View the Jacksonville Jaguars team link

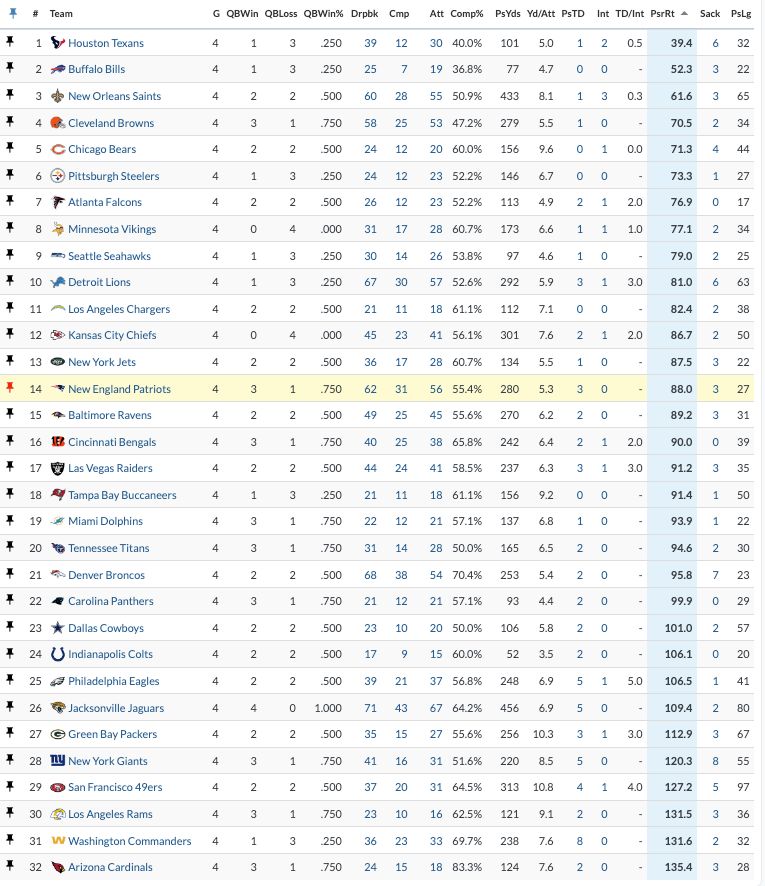pyautogui.click(x=115, y=708)
